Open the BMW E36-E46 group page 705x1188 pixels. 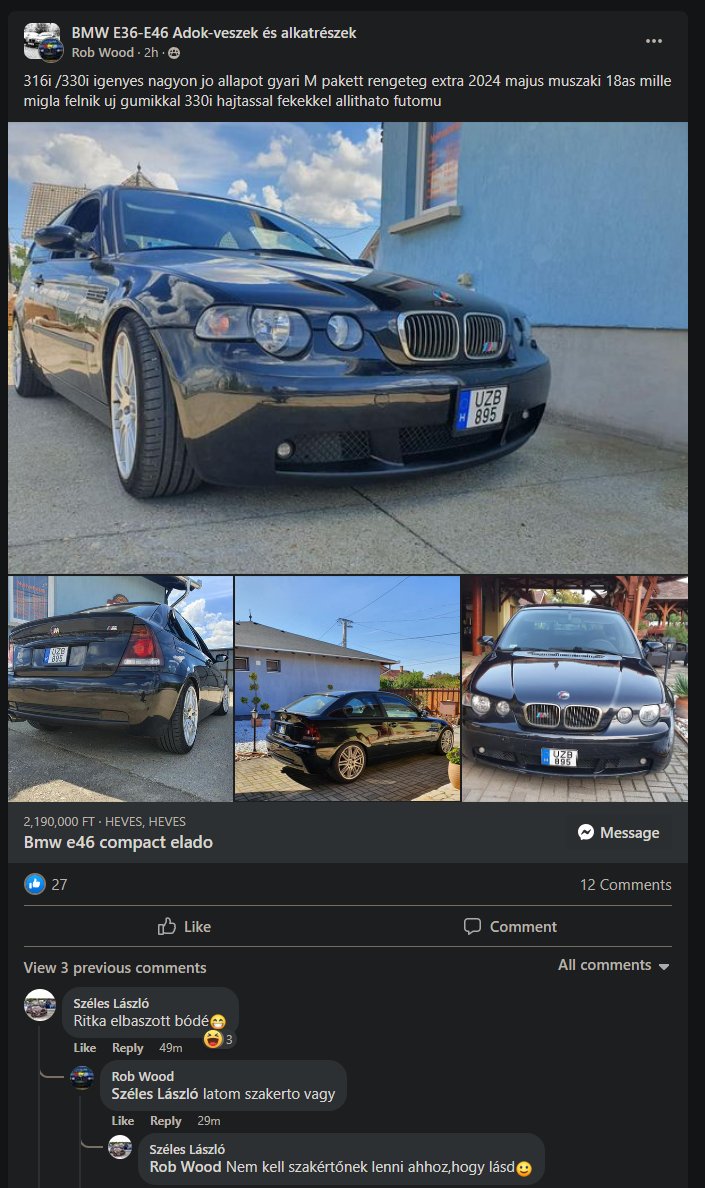point(214,33)
